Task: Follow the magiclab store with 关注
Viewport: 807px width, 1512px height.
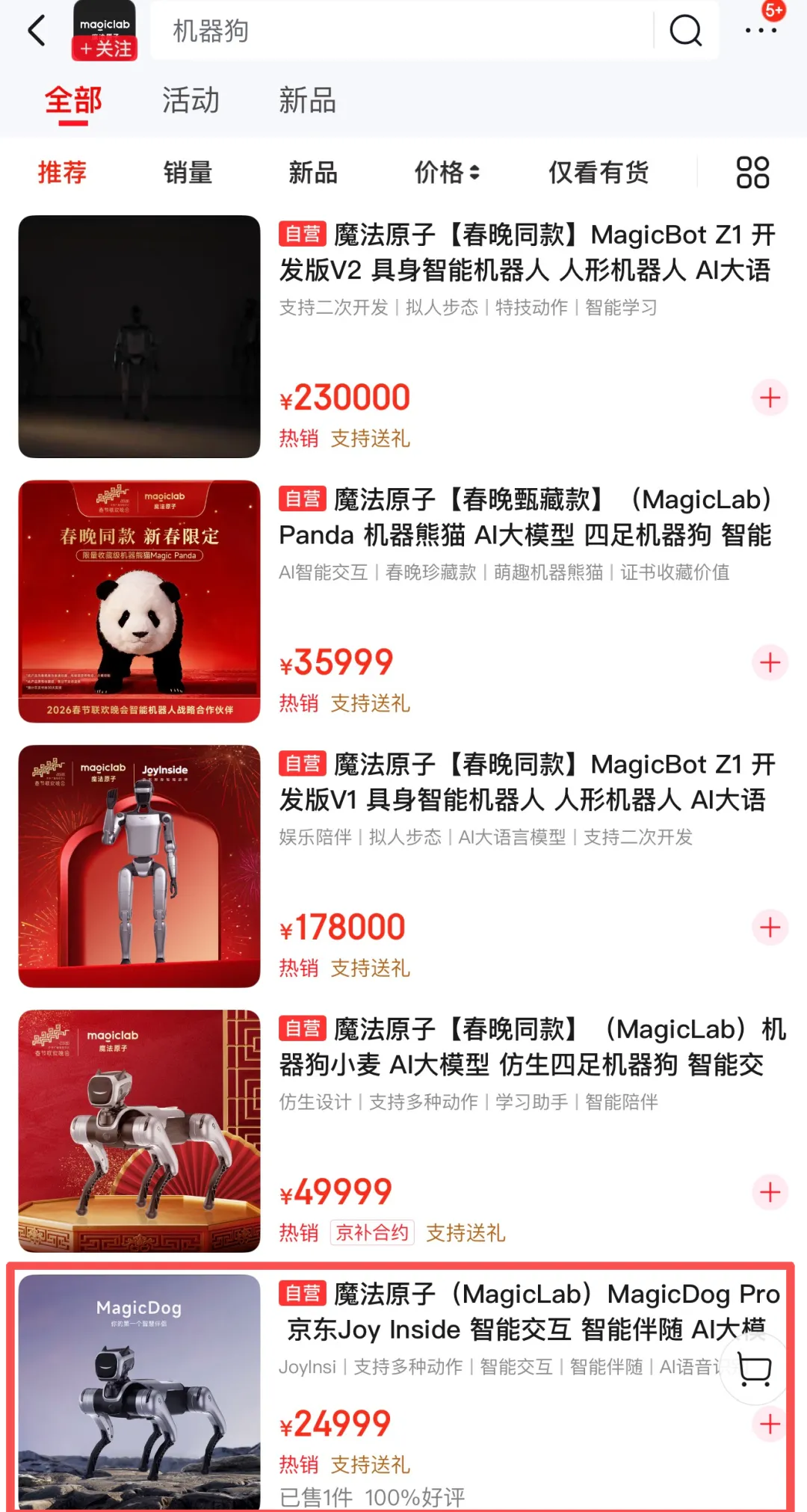Action: tap(105, 49)
